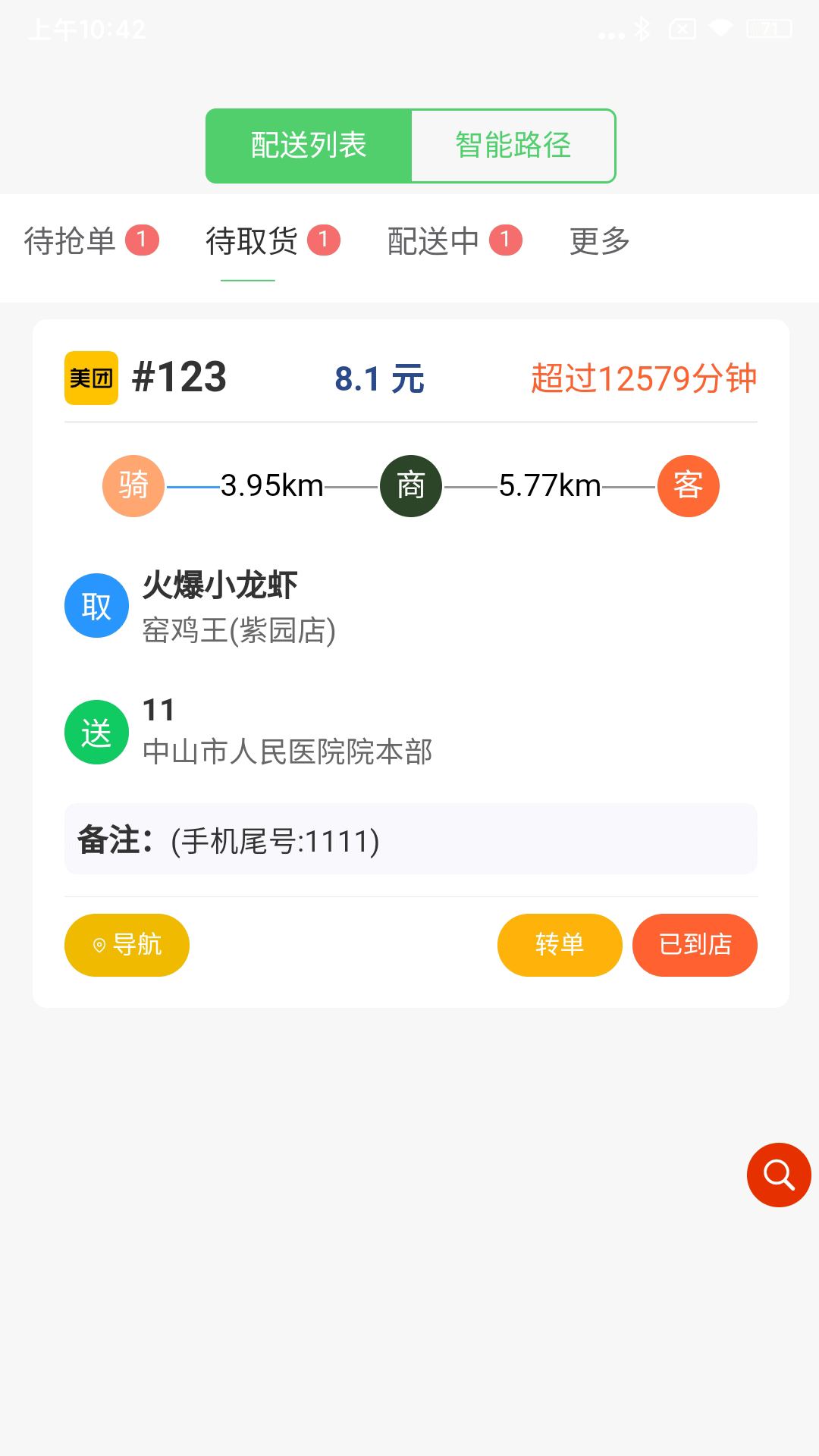The width and height of the screenshot is (819, 1456).
Task: Switch to the 配送中 tab
Action: click(453, 241)
